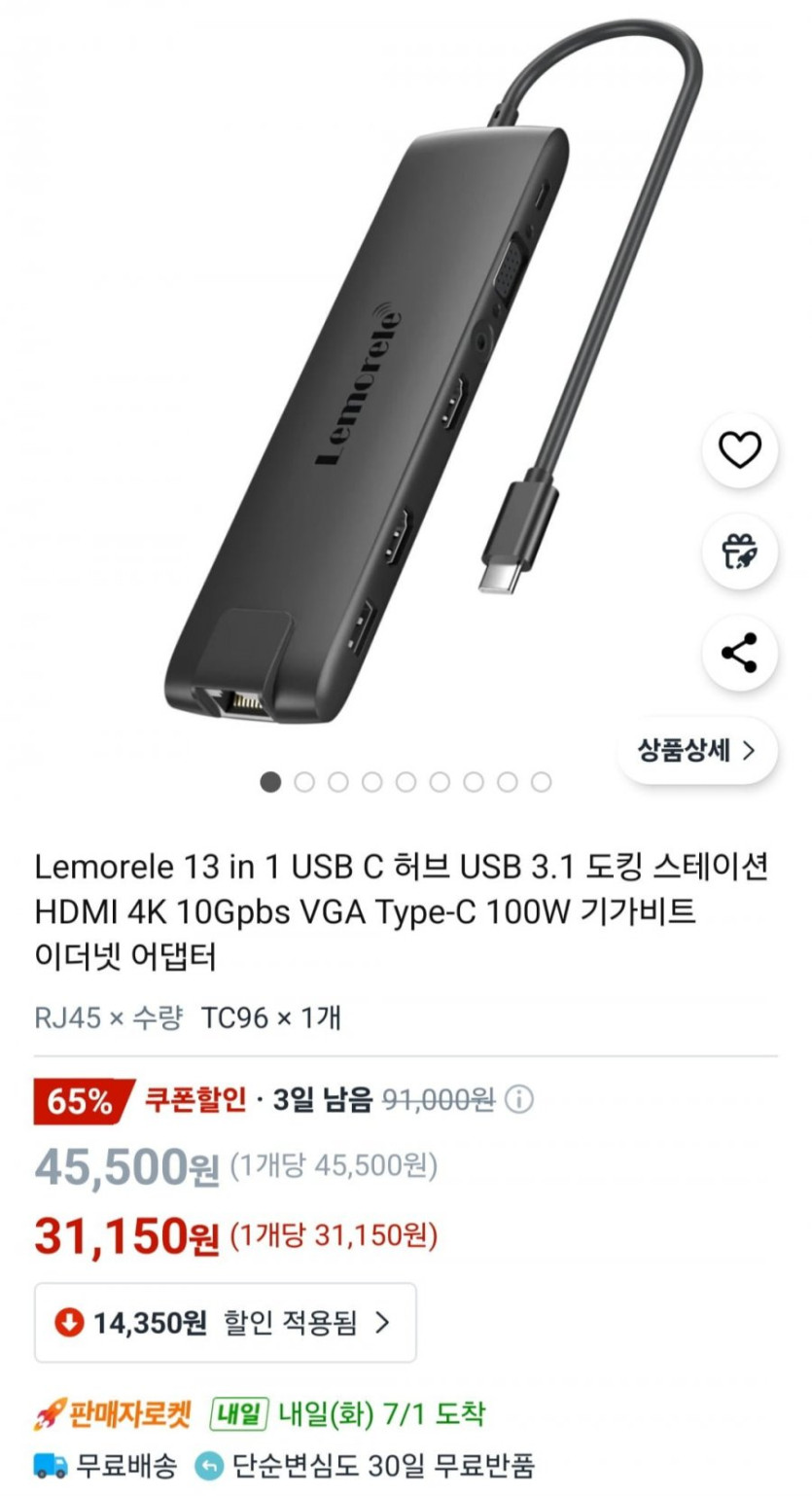Share this Lemorele product
The width and height of the screenshot is (812, 1496).
[x=740, y=653]
